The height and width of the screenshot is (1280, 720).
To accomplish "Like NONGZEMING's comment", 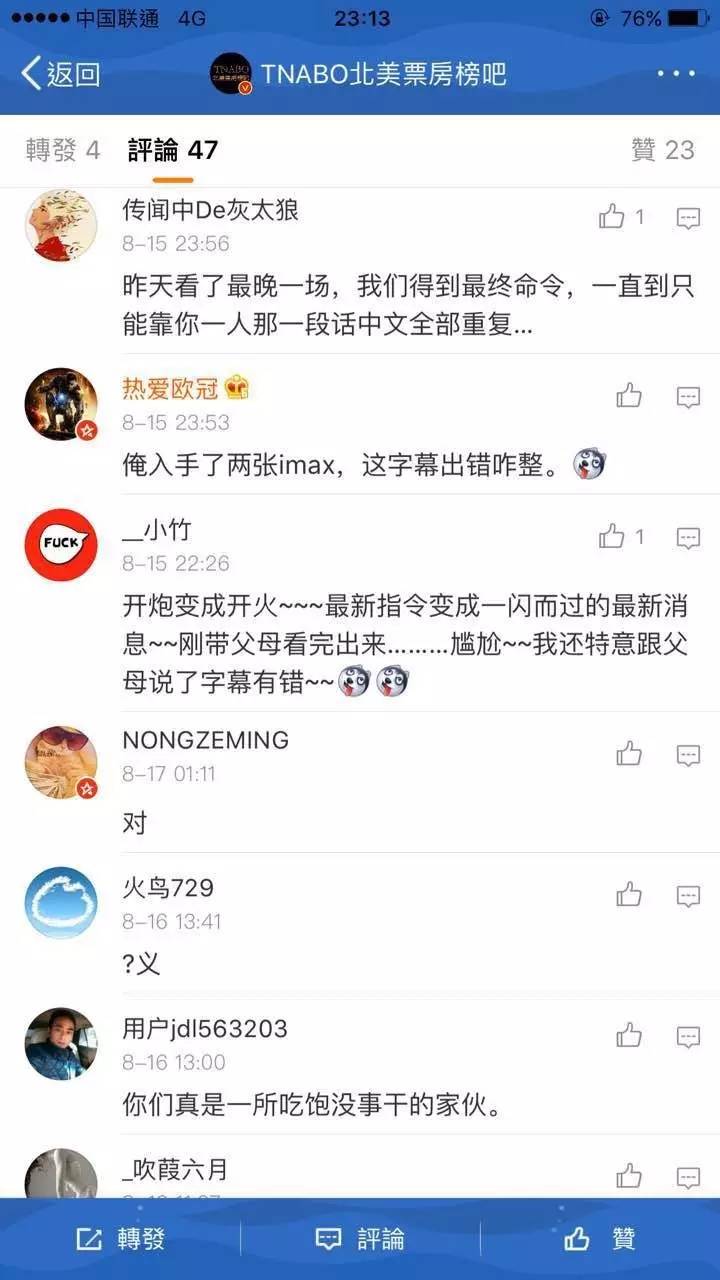I will [629, 754].
